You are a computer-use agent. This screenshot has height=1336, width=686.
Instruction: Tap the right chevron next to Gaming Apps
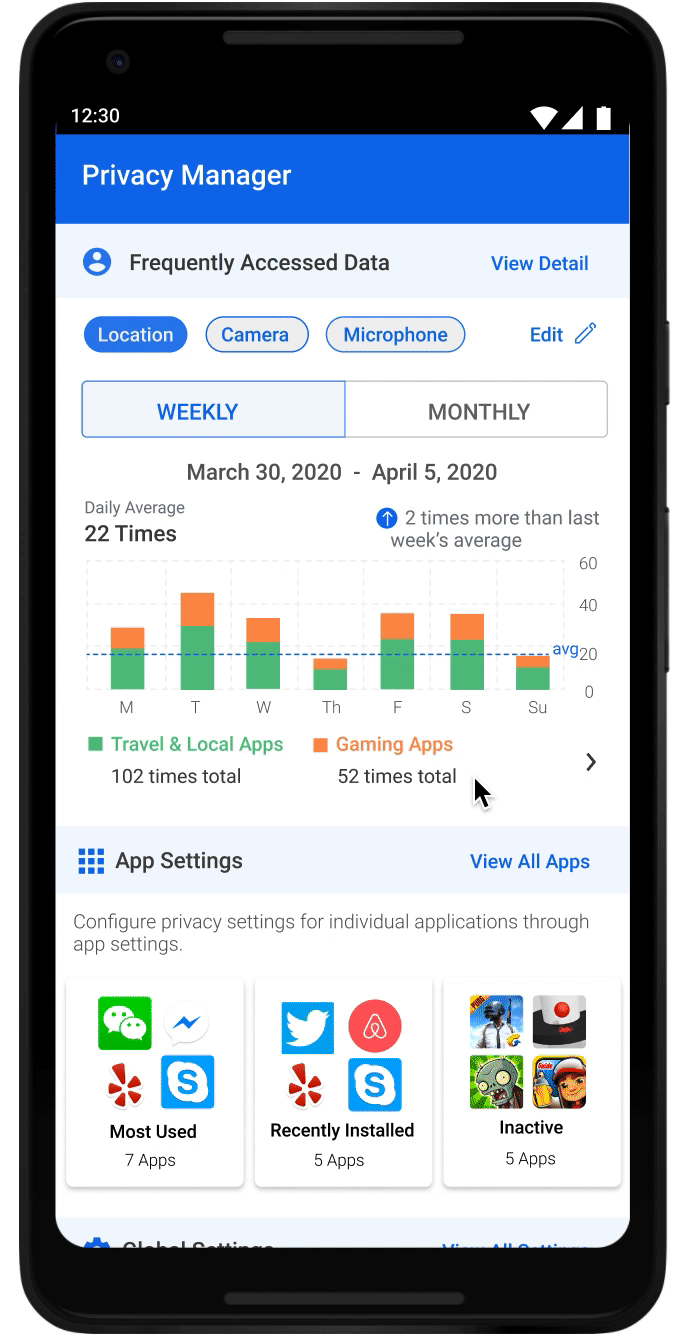(591, 762)
